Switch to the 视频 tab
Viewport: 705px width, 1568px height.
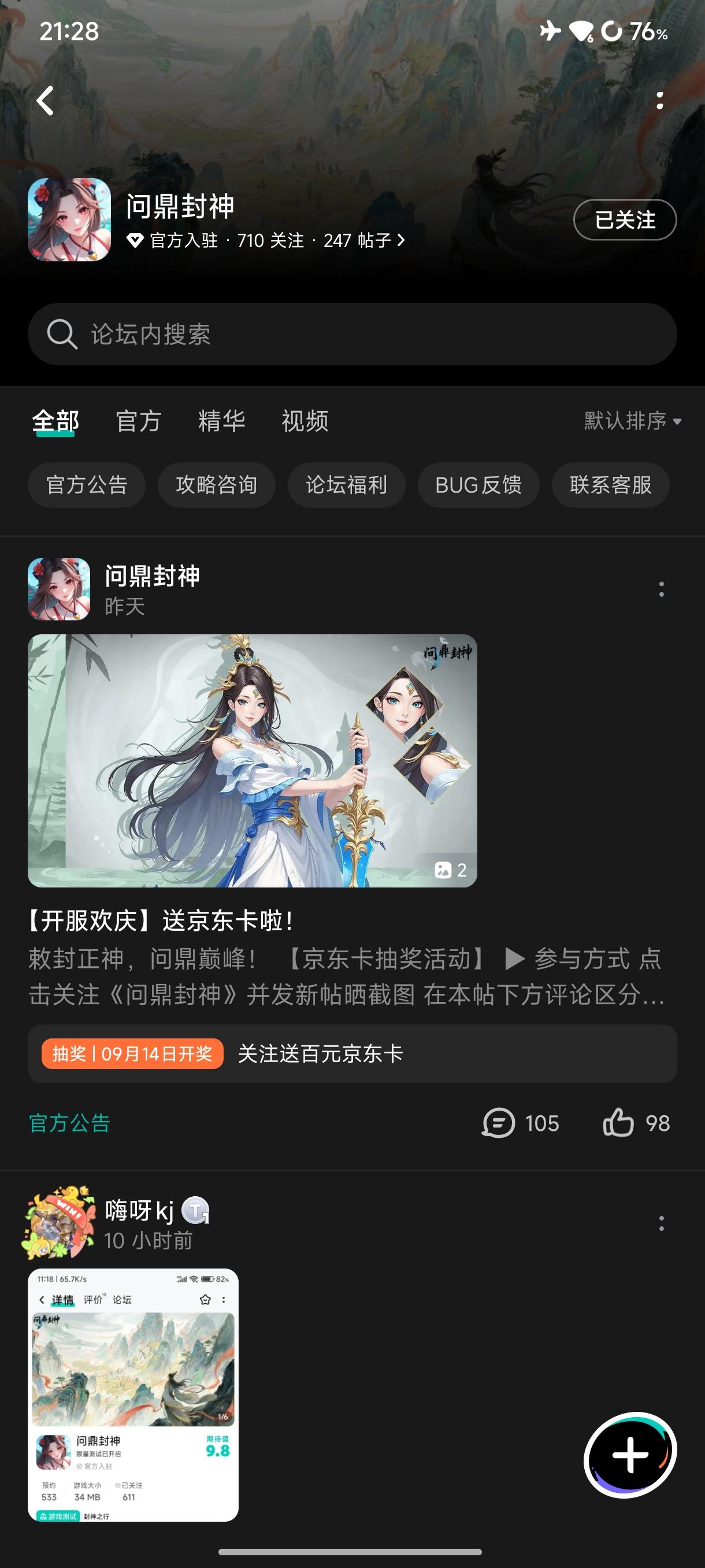tap(303, 420)
